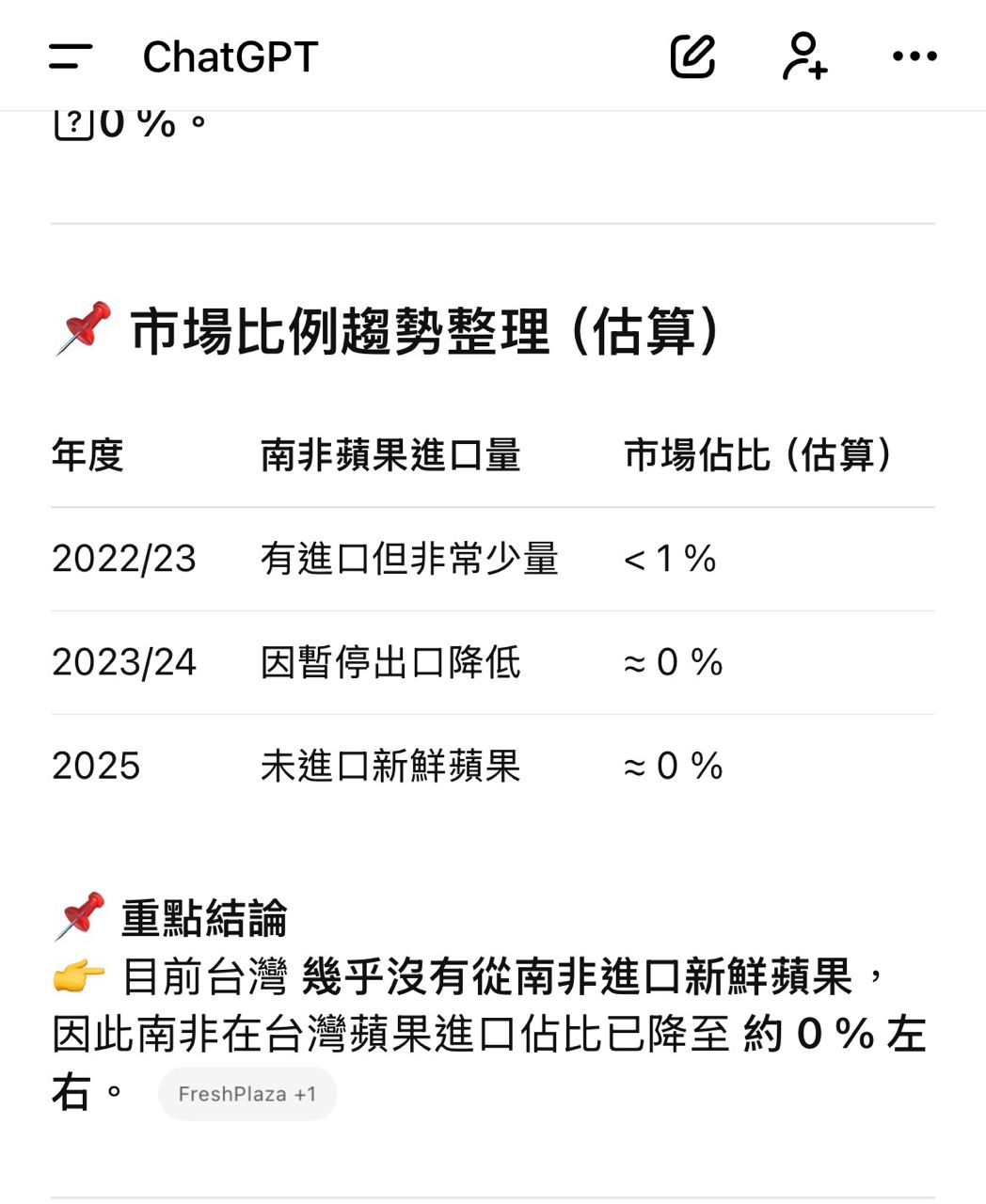
Task: Open the FreshPlaza +1 source chip
Action: click(x=247, y=1094)
